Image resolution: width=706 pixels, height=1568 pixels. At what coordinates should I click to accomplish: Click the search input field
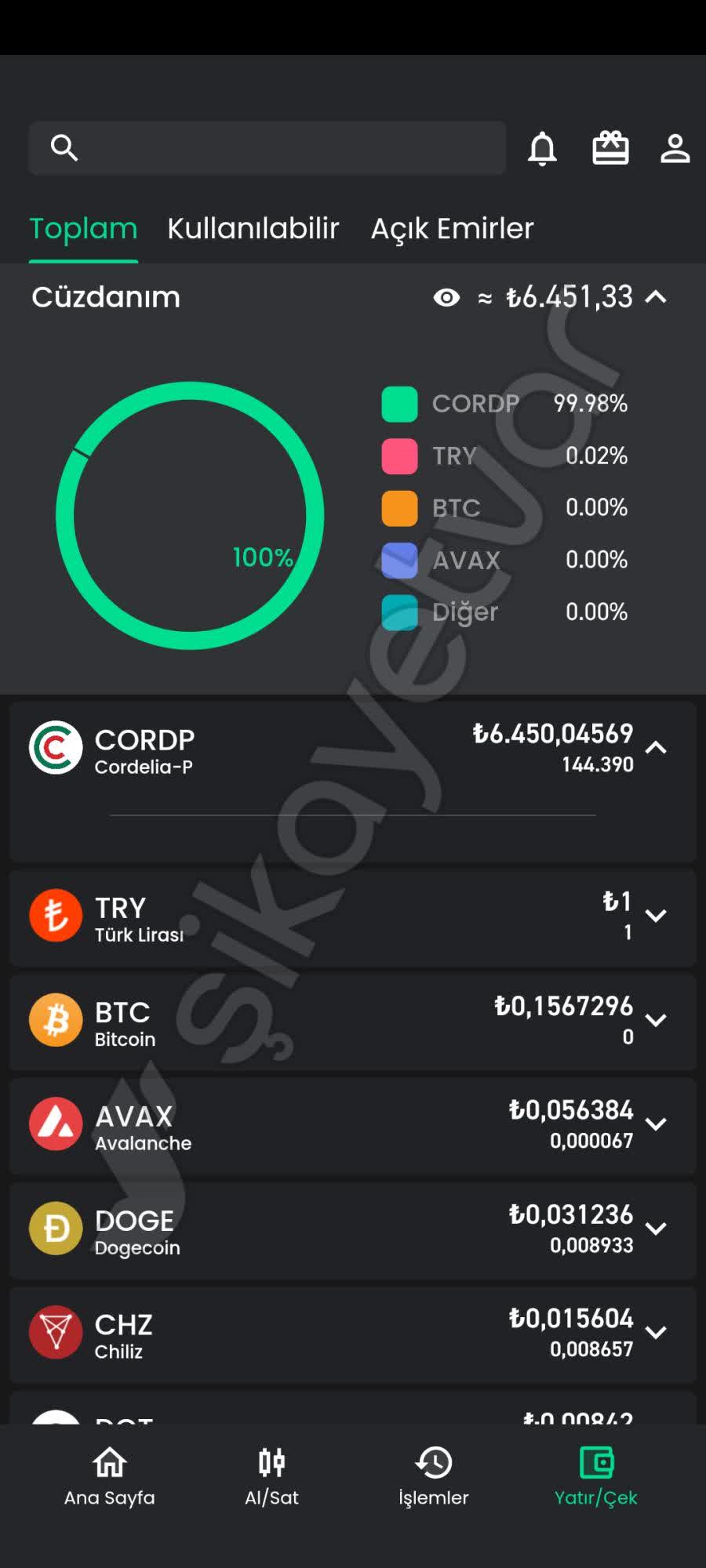pyautogui.click(x=267, y=147)
